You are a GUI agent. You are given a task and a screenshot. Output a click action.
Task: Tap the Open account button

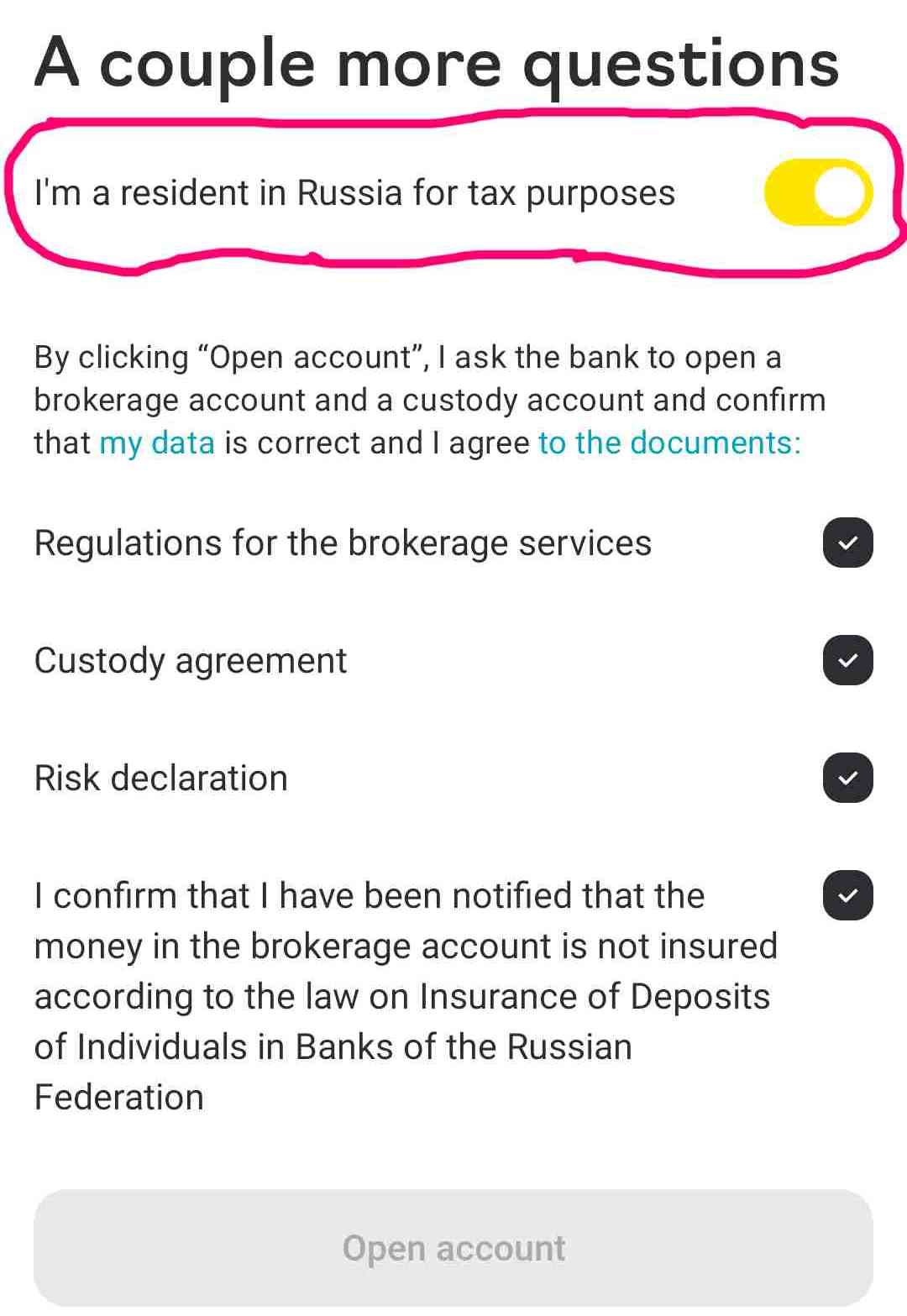[x=453, y=1248]
